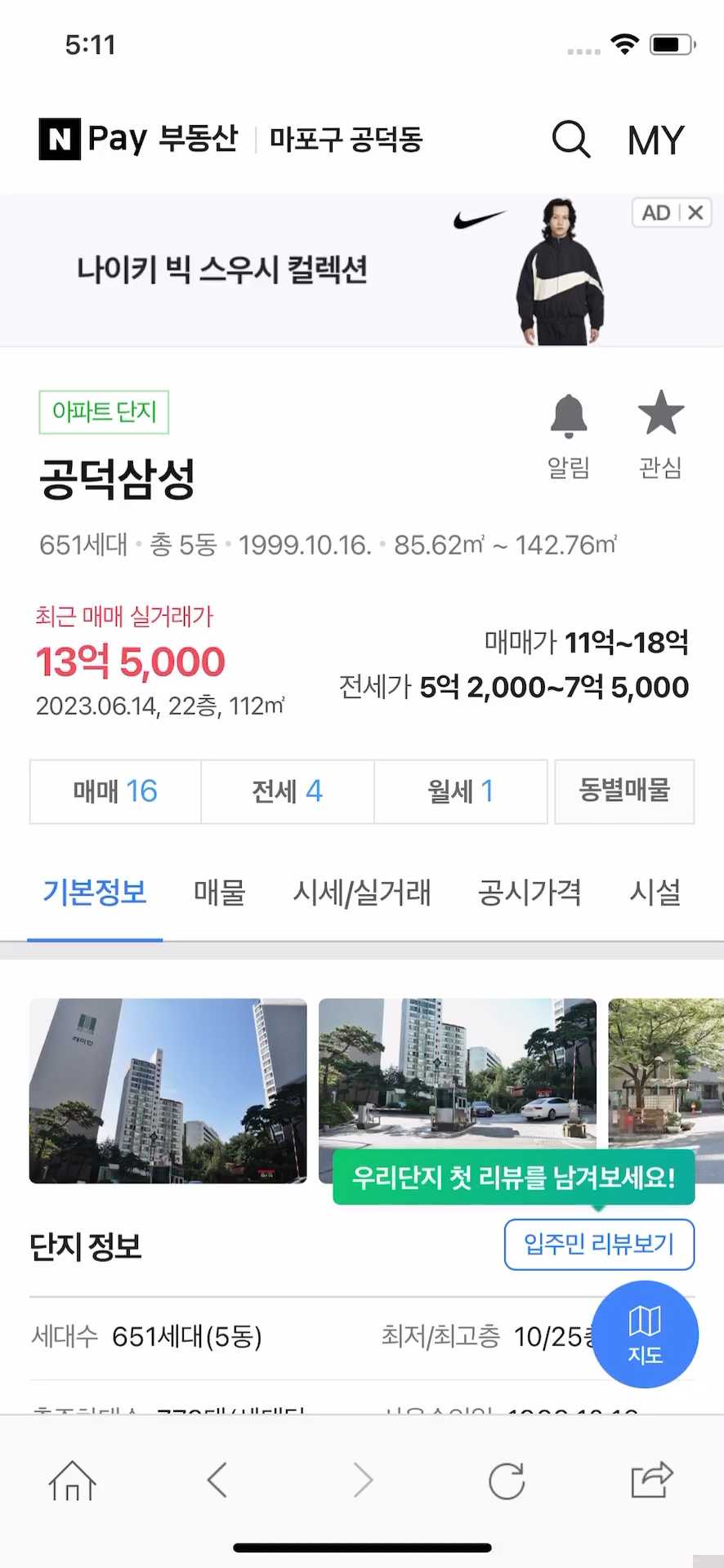
Task: Open the search icon in the top bar
Action: coord(571,139)
